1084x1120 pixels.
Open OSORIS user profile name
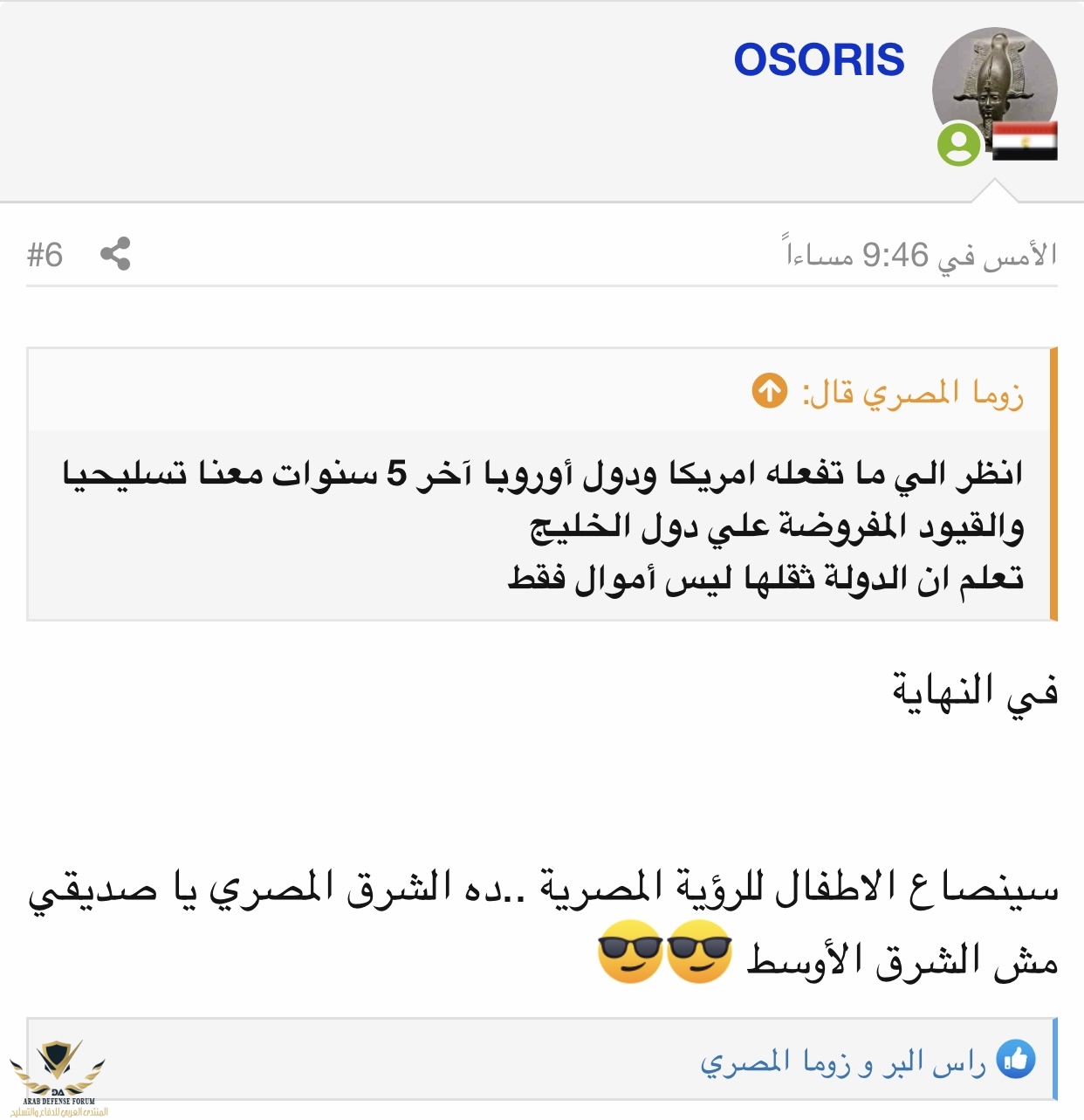819,60
